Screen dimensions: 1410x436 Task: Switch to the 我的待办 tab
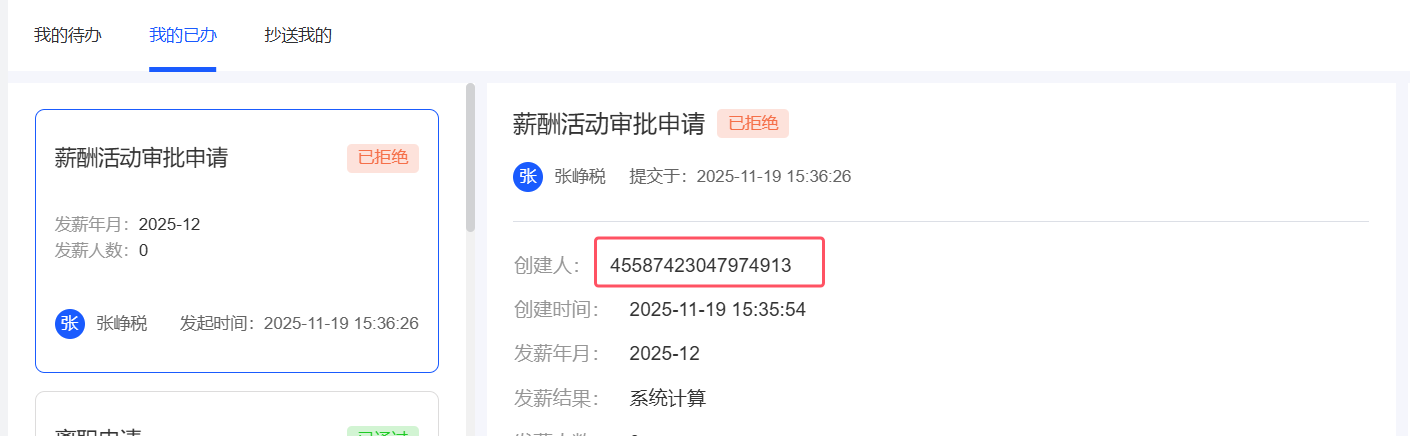tap(68, 36)
